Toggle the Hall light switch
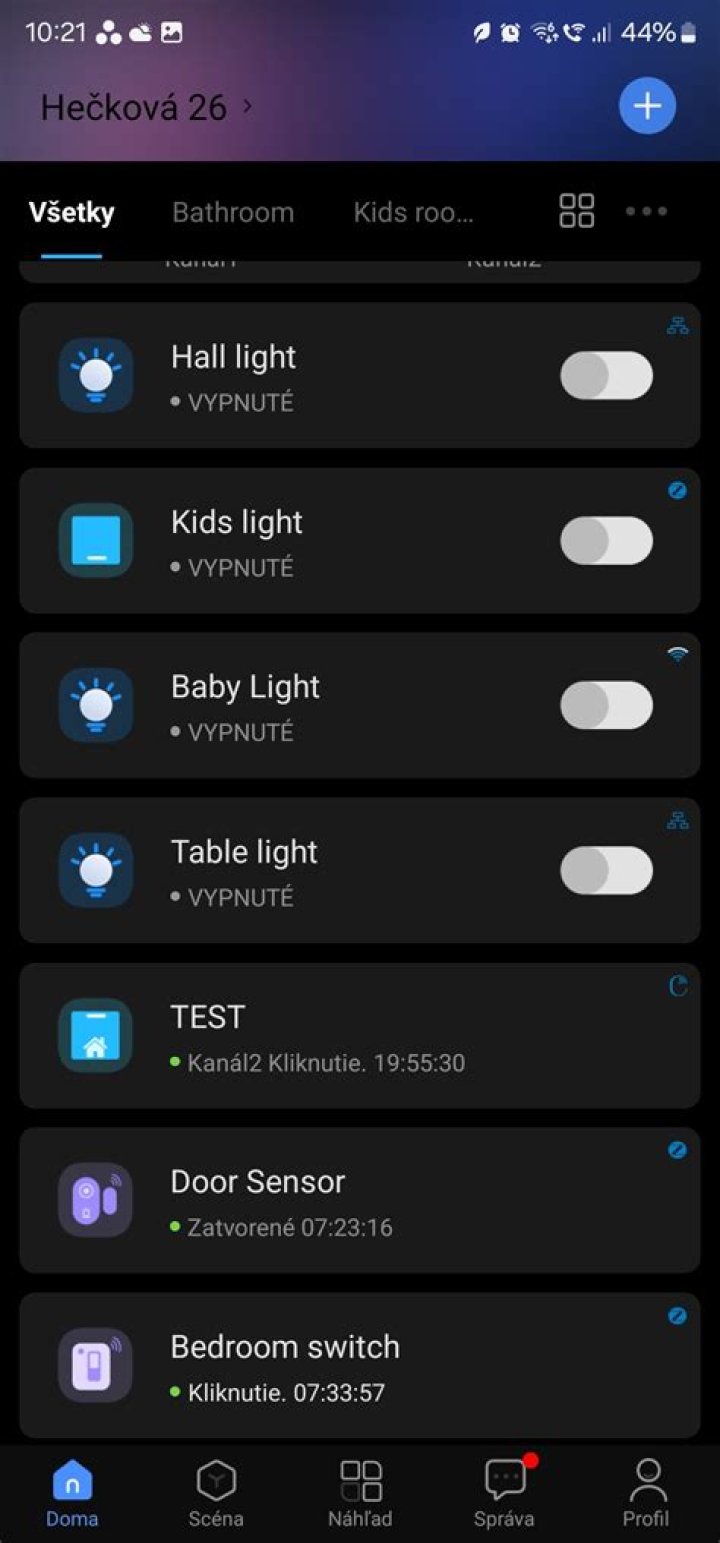The image size is (720, 1543). (606, 375)
